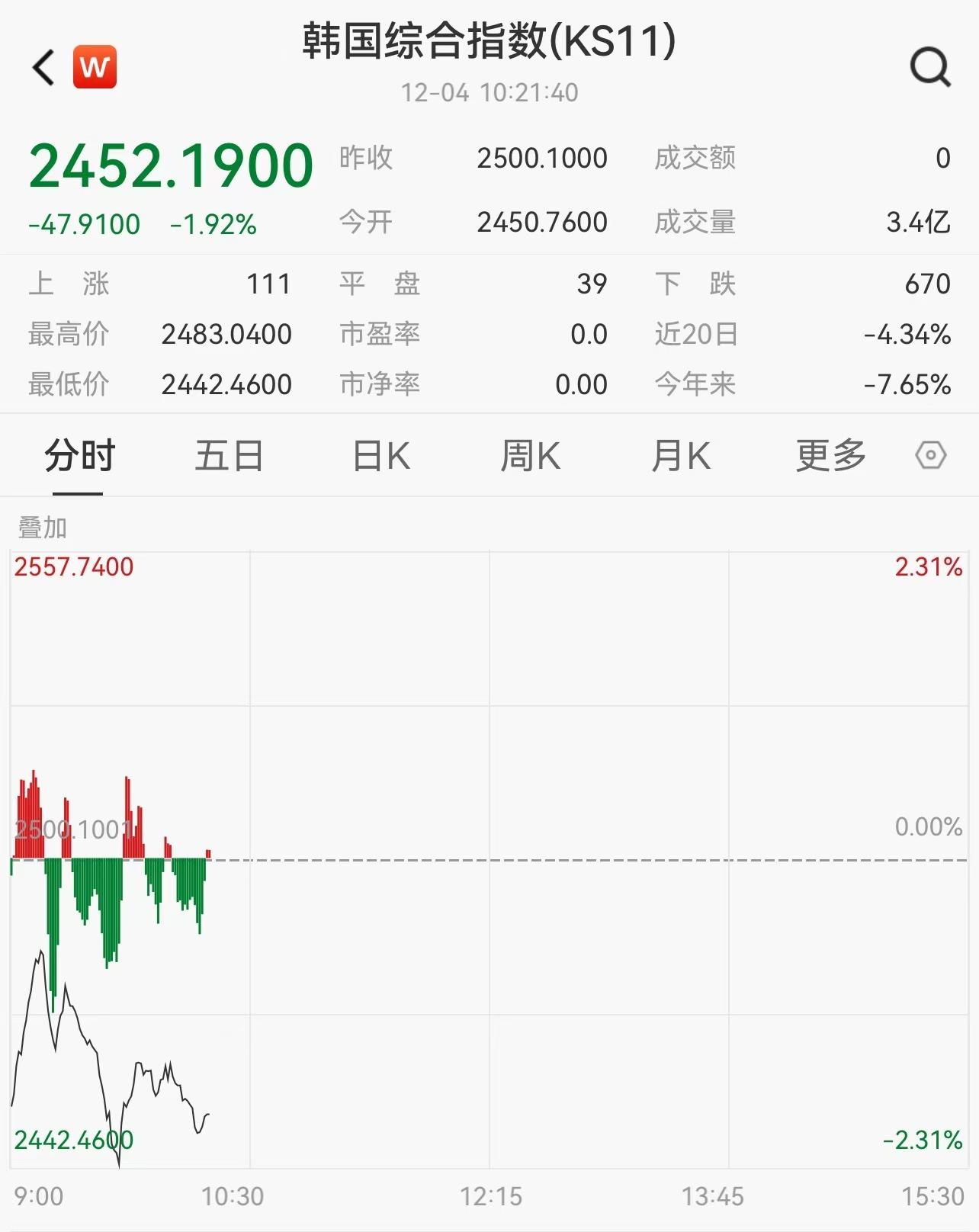Open chart settings hexagon icon
The image size is (979, 1232).
tap(930, 456)
